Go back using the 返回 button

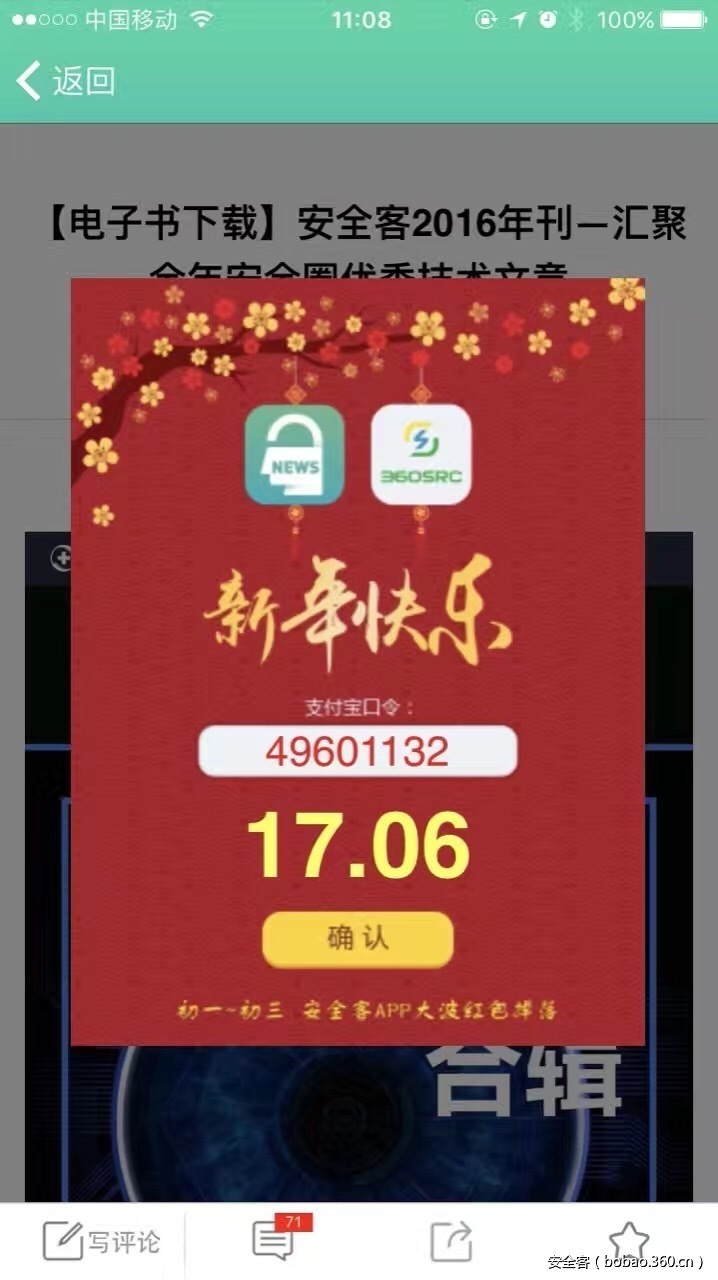pos(66,81)
